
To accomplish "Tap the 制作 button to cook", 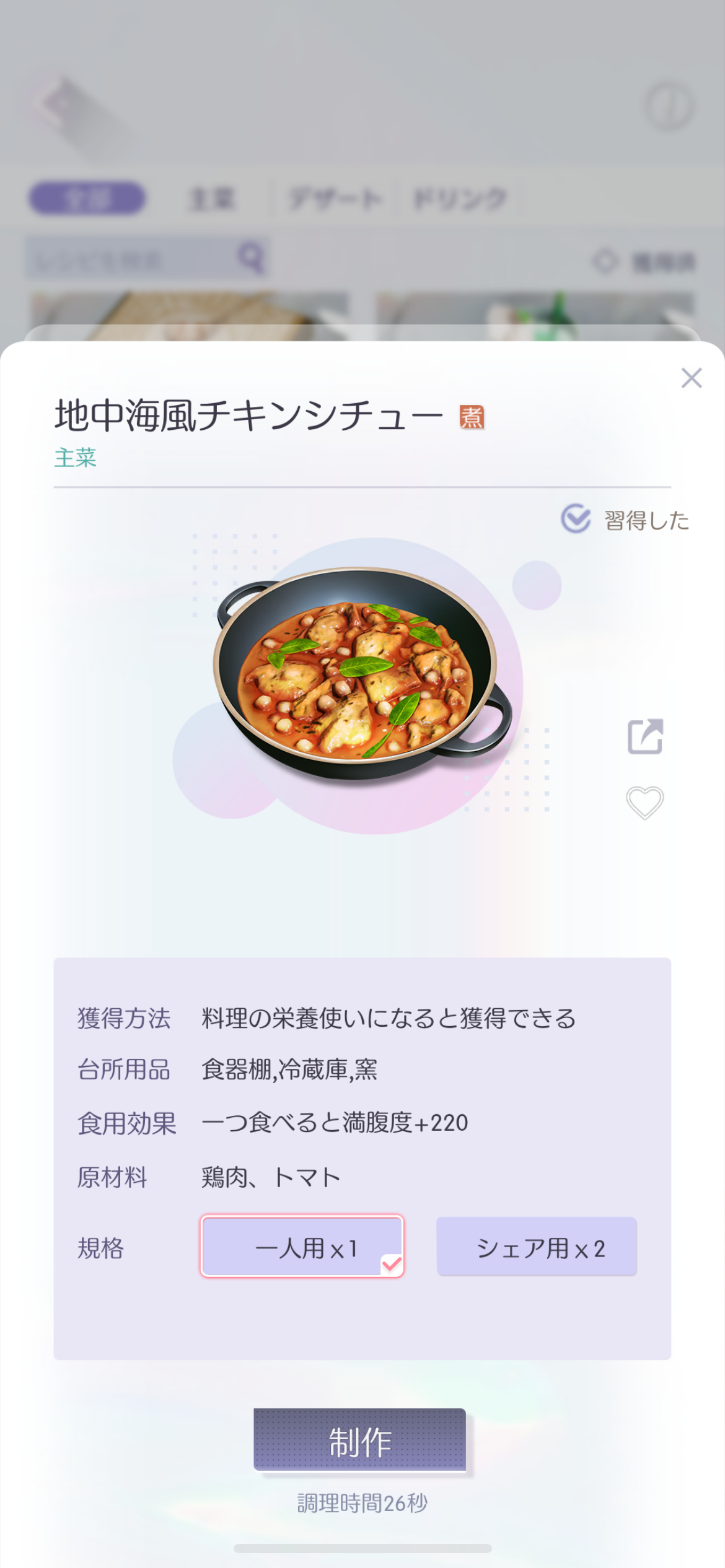I will pos(359,1439).
